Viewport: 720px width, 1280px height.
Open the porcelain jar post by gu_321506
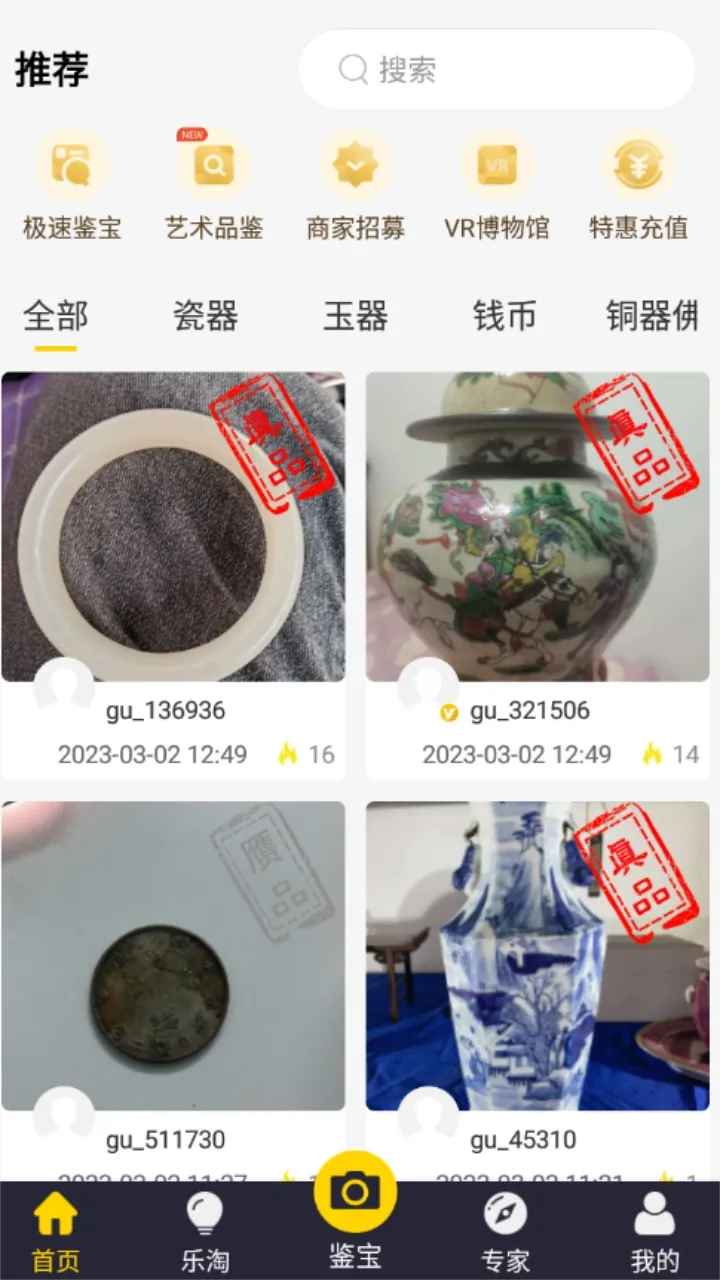coord(537,527)
